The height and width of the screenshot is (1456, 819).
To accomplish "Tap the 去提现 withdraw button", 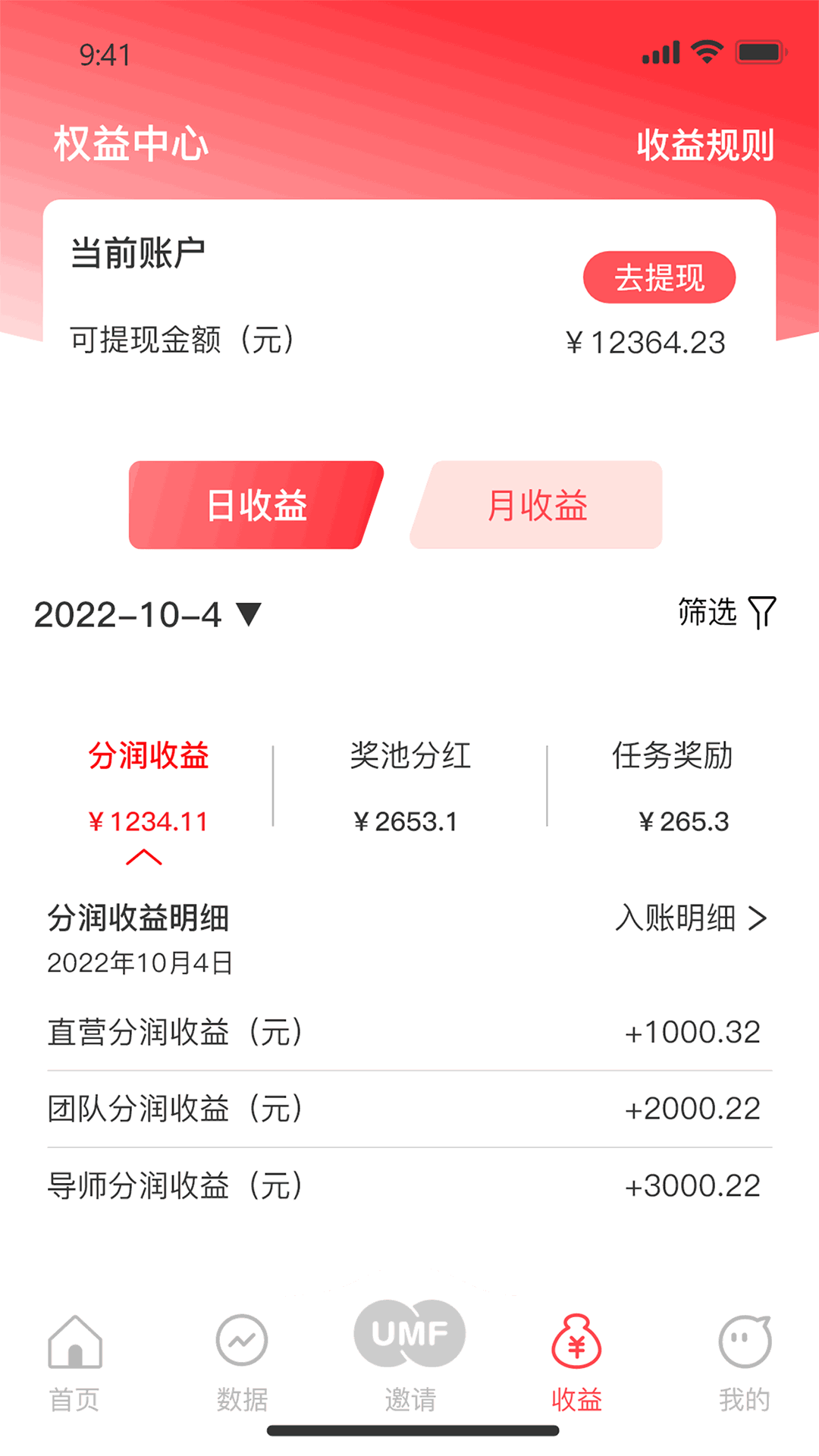I will click(659, 277).
